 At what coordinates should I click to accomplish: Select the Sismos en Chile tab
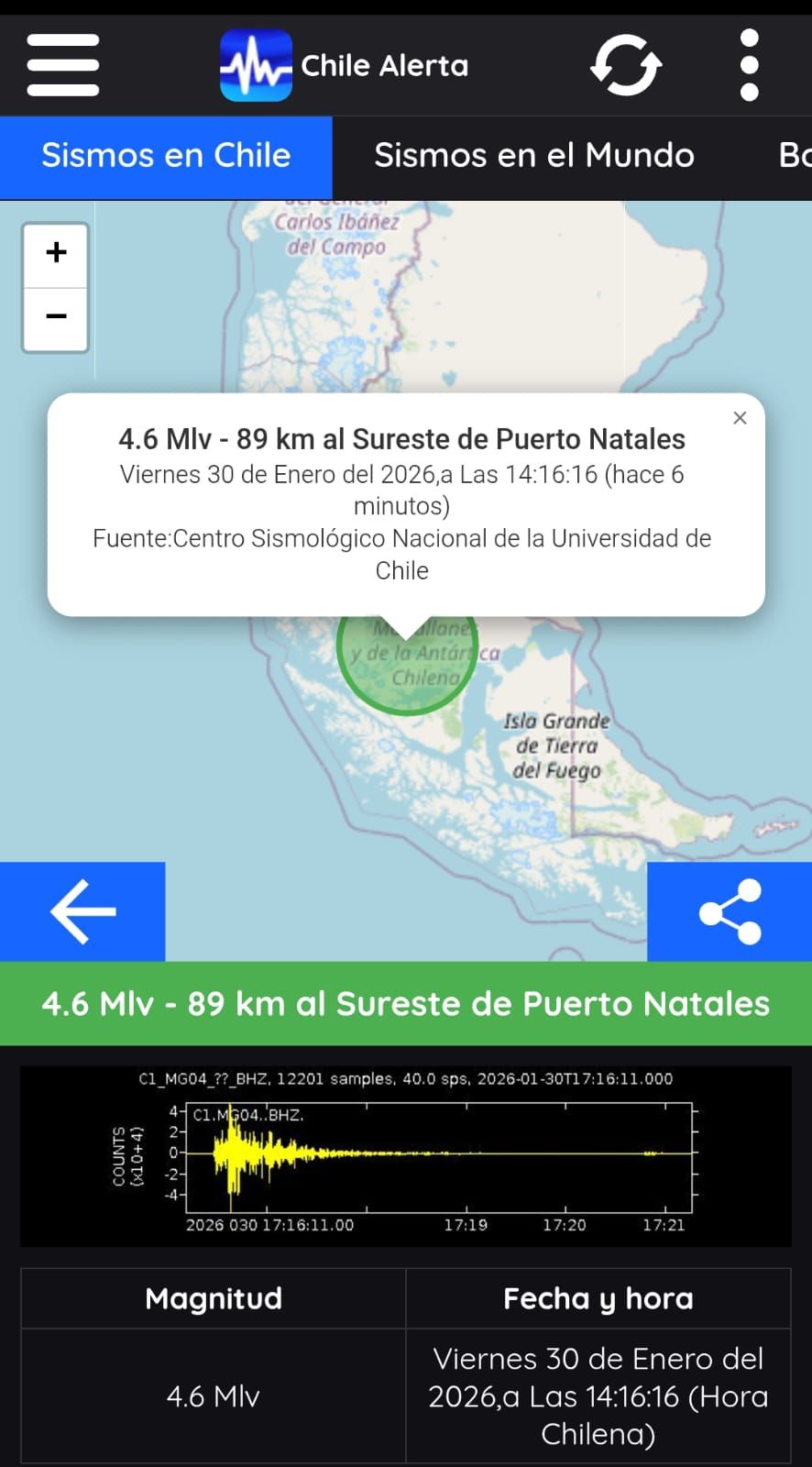(x=166, y=156)
